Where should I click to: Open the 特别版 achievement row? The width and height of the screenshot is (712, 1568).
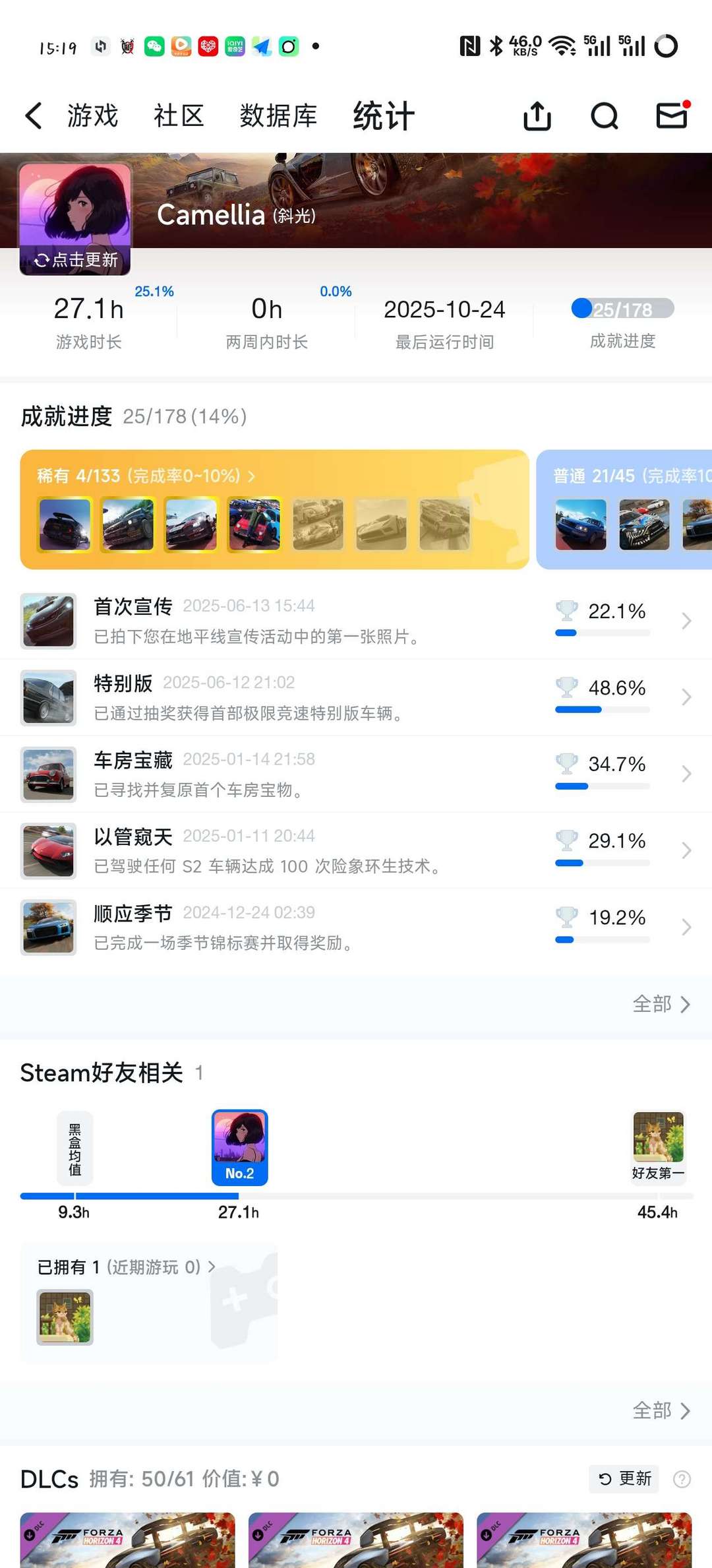coord(356,697)
